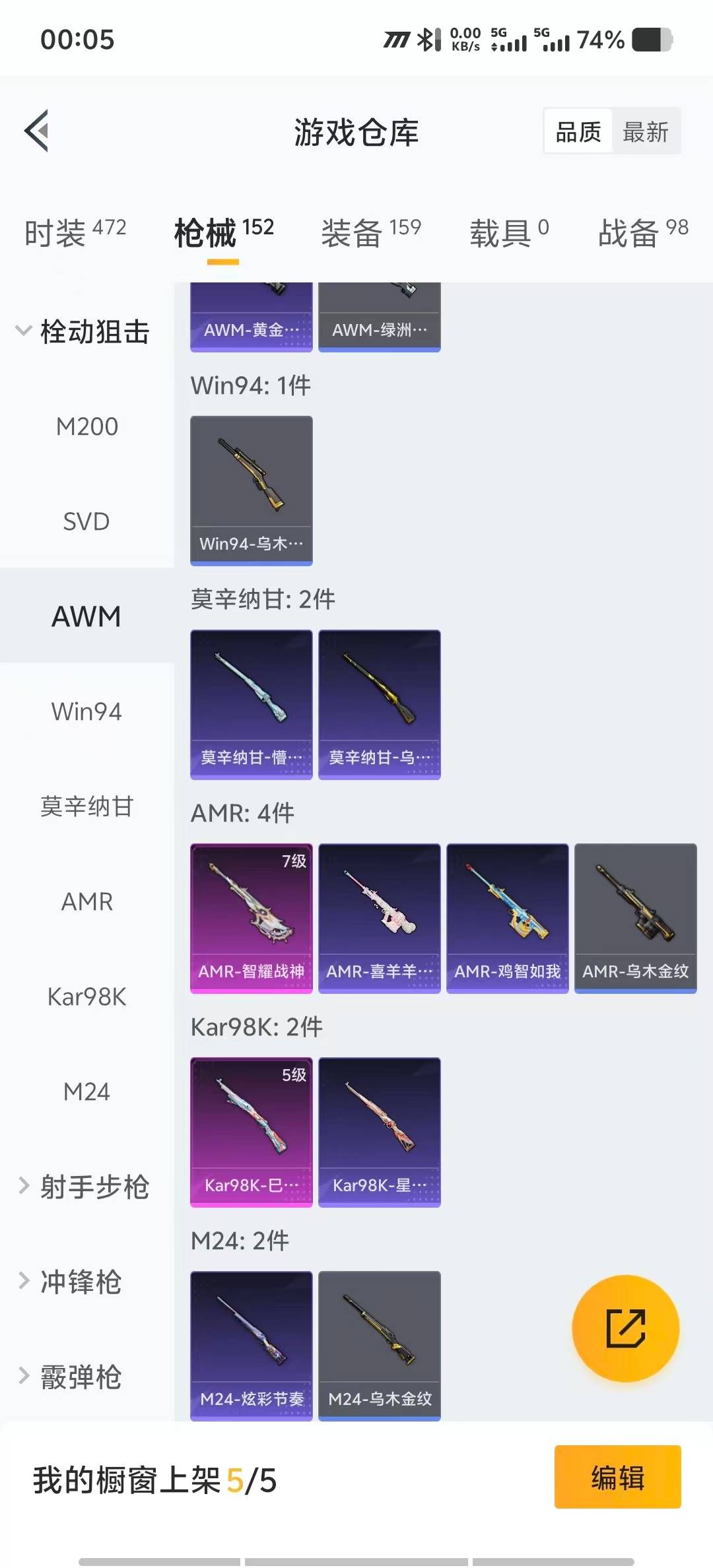View the Win94-乌木 skin

[x=251, y=490]
